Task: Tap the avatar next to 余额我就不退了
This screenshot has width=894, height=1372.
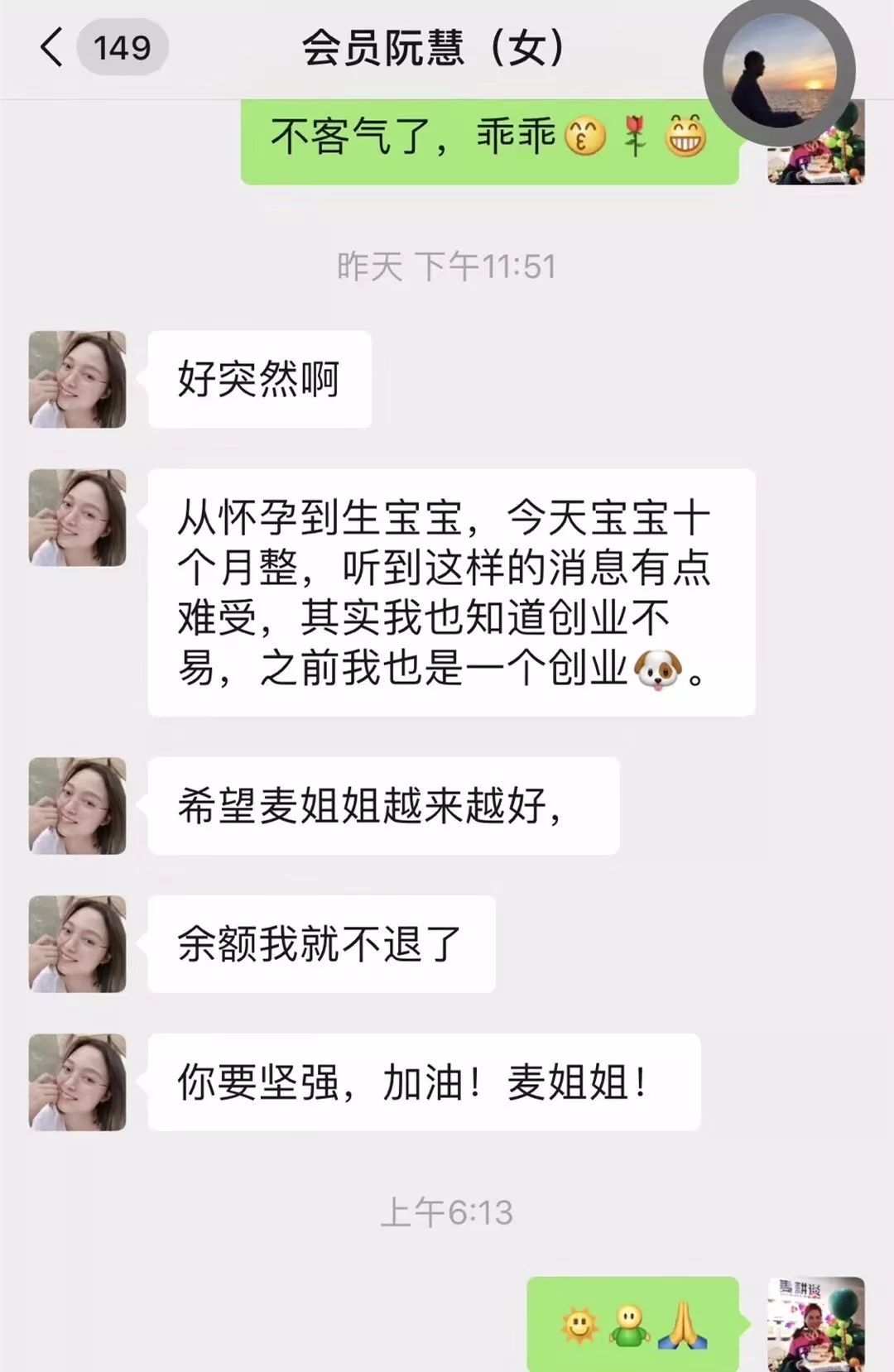Action: (x=78, y=944)
